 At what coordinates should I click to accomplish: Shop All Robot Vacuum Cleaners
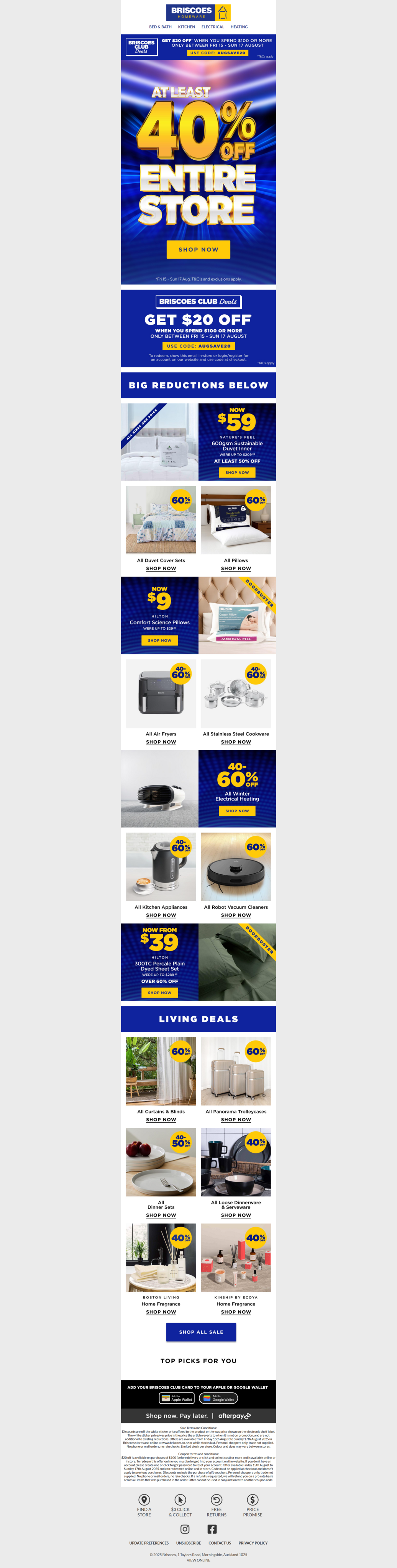click(236, 915)
